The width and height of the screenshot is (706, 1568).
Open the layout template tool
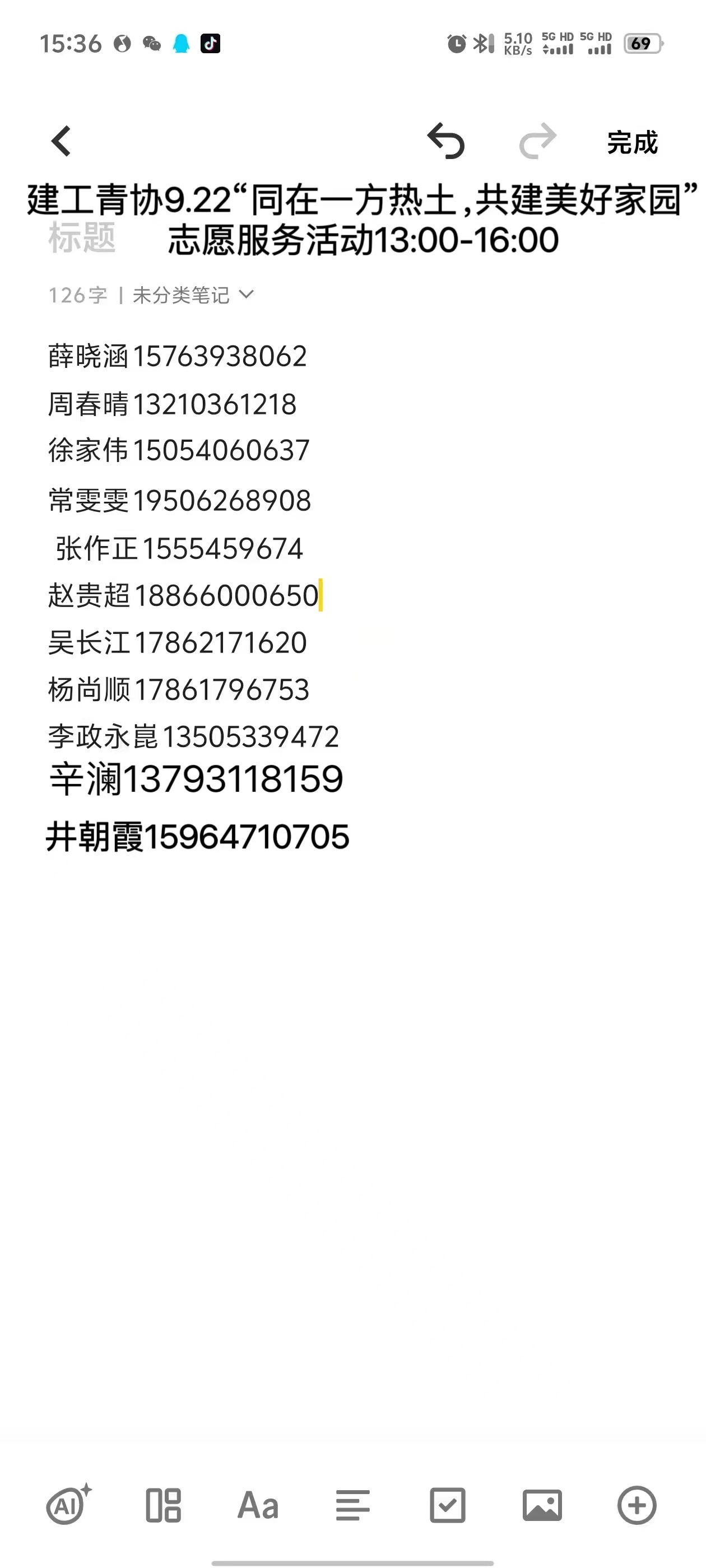(x=163, y=1505)
